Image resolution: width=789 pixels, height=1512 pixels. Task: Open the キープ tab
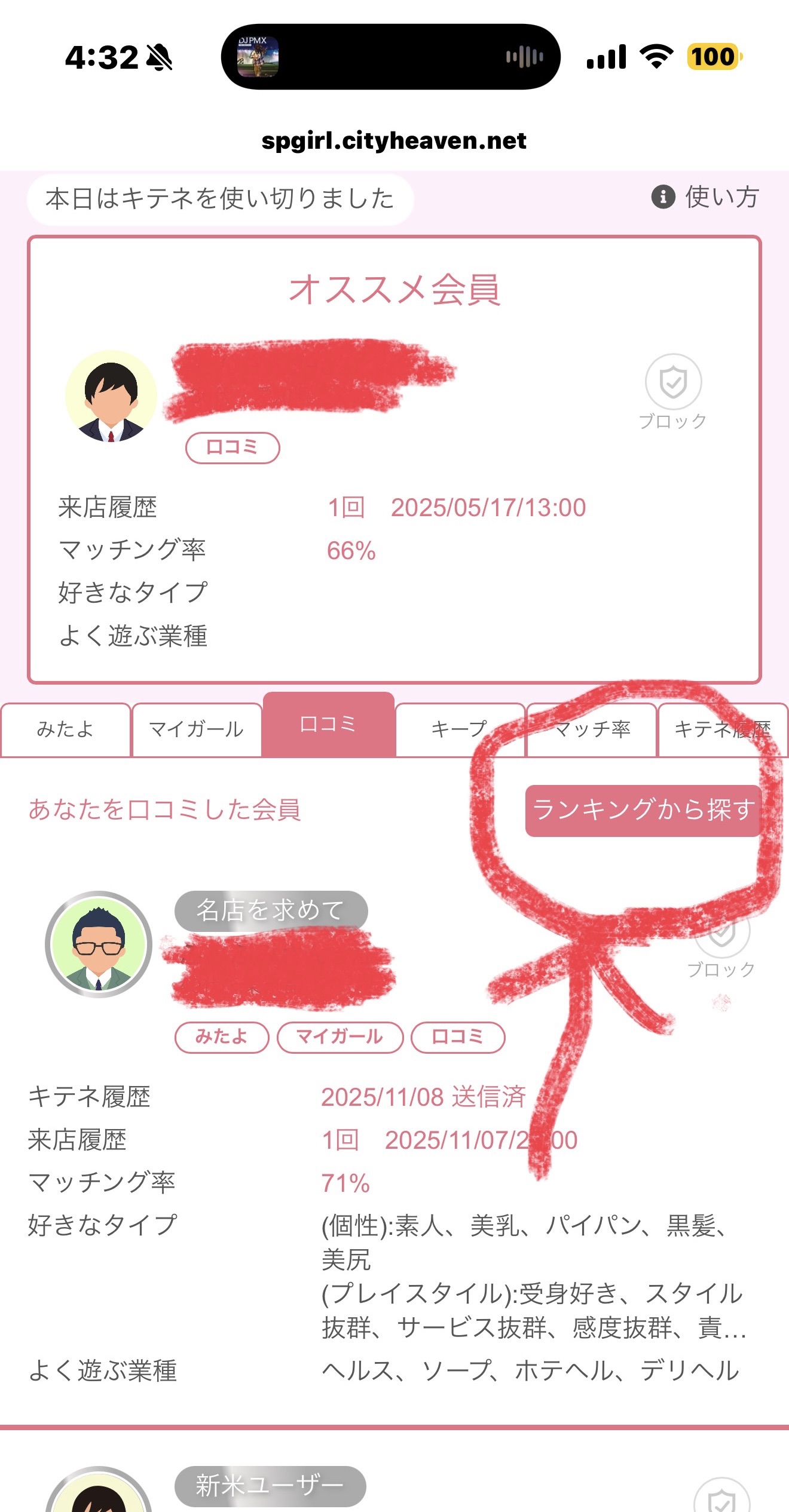point(460,729)
